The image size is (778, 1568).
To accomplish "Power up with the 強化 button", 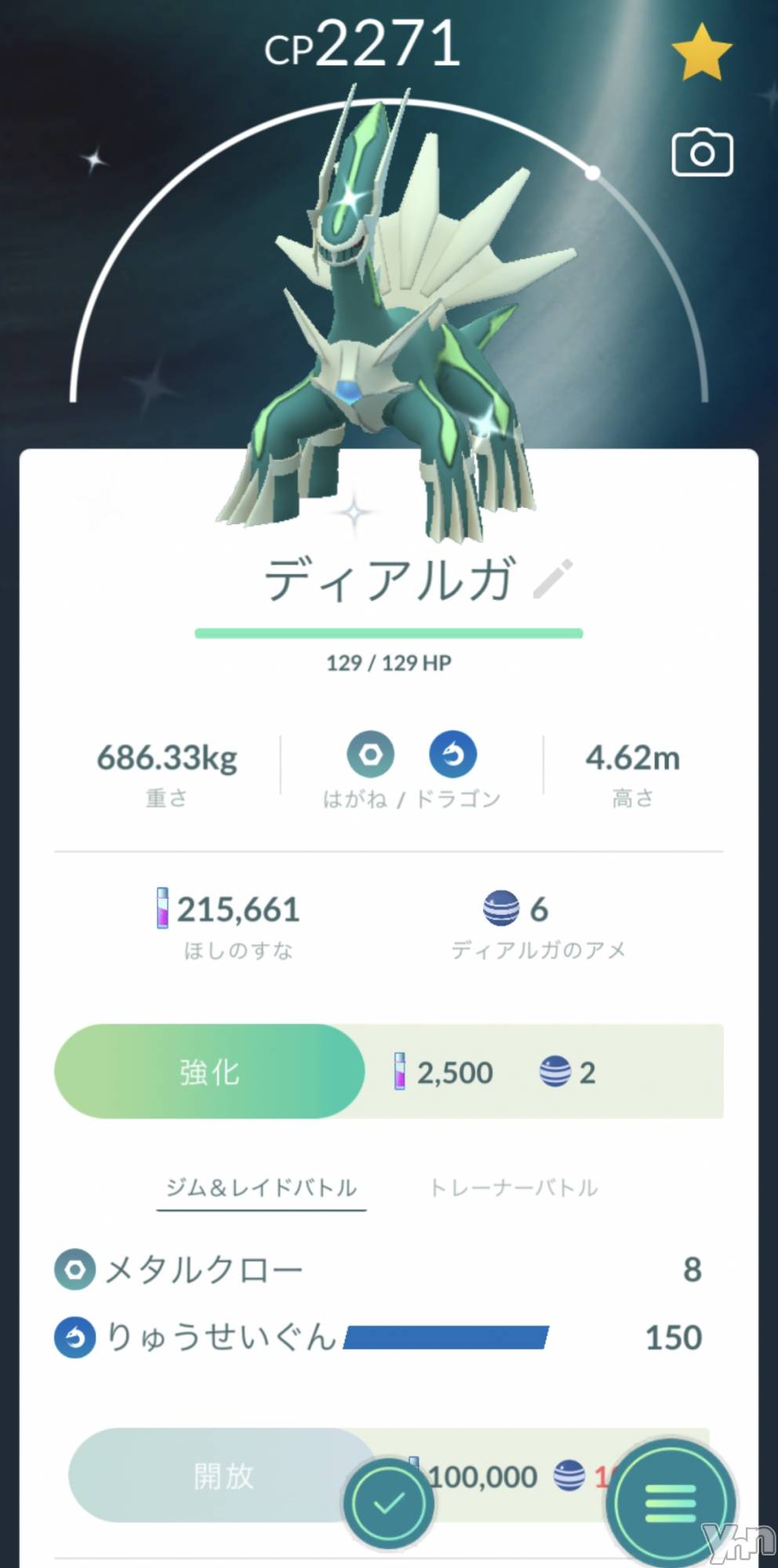I will pos(209,1071).
